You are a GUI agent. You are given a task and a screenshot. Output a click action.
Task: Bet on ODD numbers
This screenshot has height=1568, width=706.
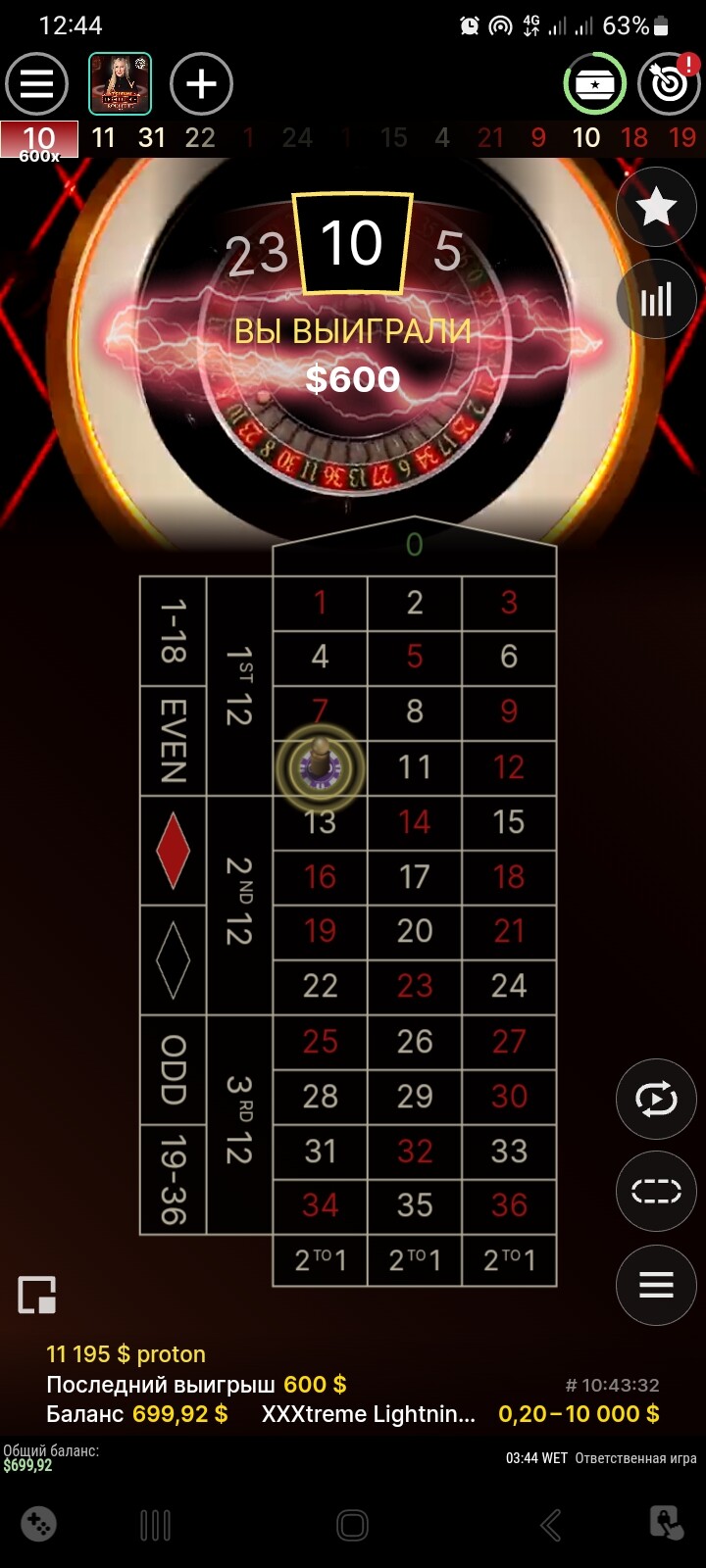[x=174, y=1069]
